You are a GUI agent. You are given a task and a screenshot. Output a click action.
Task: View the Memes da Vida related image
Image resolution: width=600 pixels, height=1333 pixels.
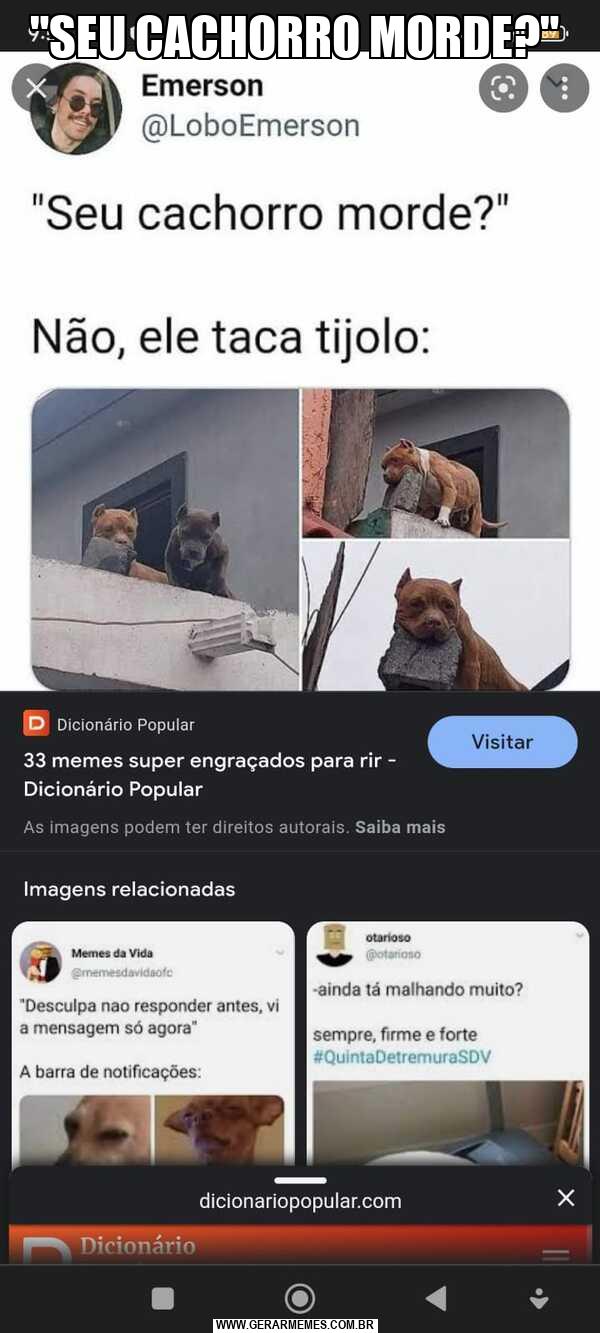coord(153,1043)
